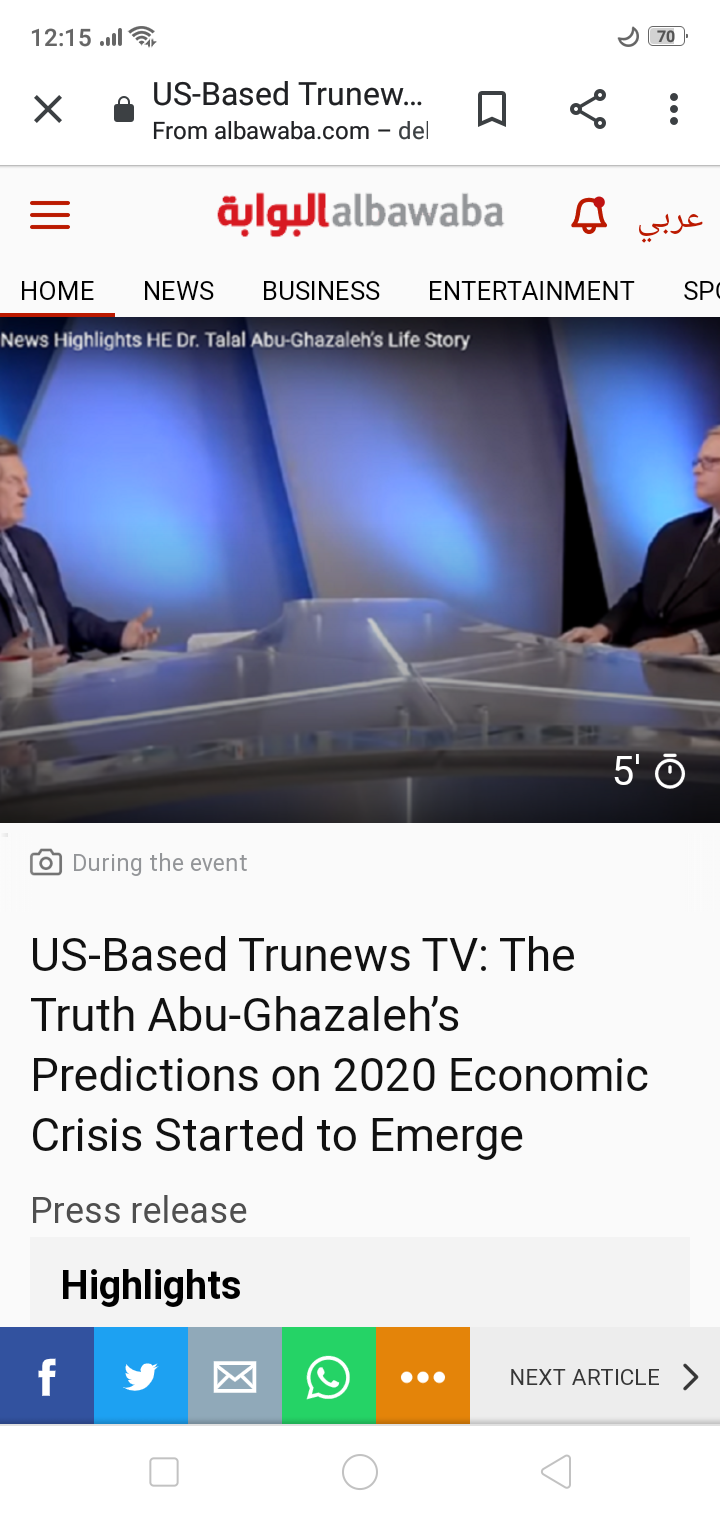This screenshot has height=1520, width=720.
Task: Go to the phone home screen
Action: [x=360, y=1472]
